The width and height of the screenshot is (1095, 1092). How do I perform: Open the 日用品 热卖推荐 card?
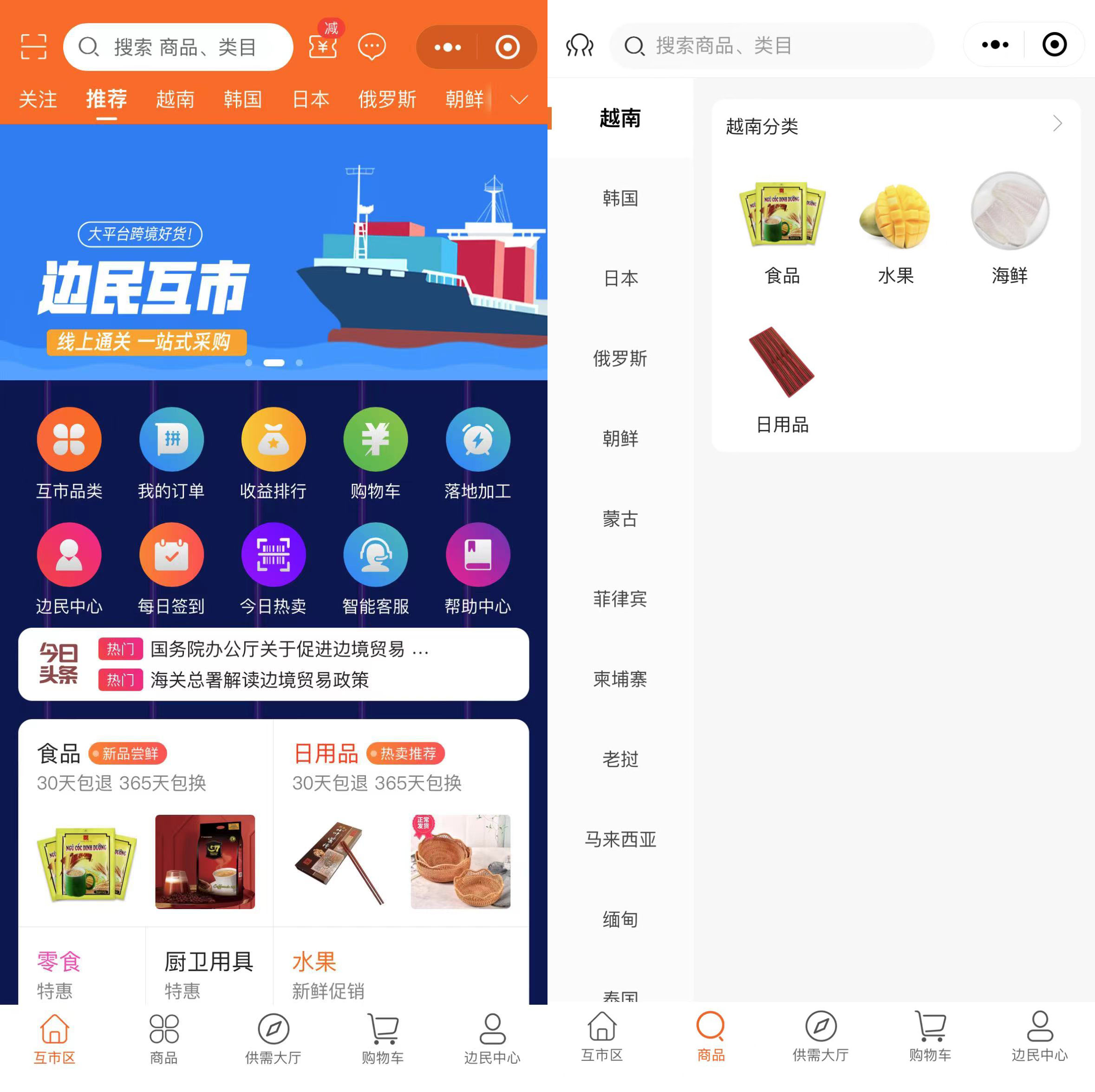click(401, 822)
